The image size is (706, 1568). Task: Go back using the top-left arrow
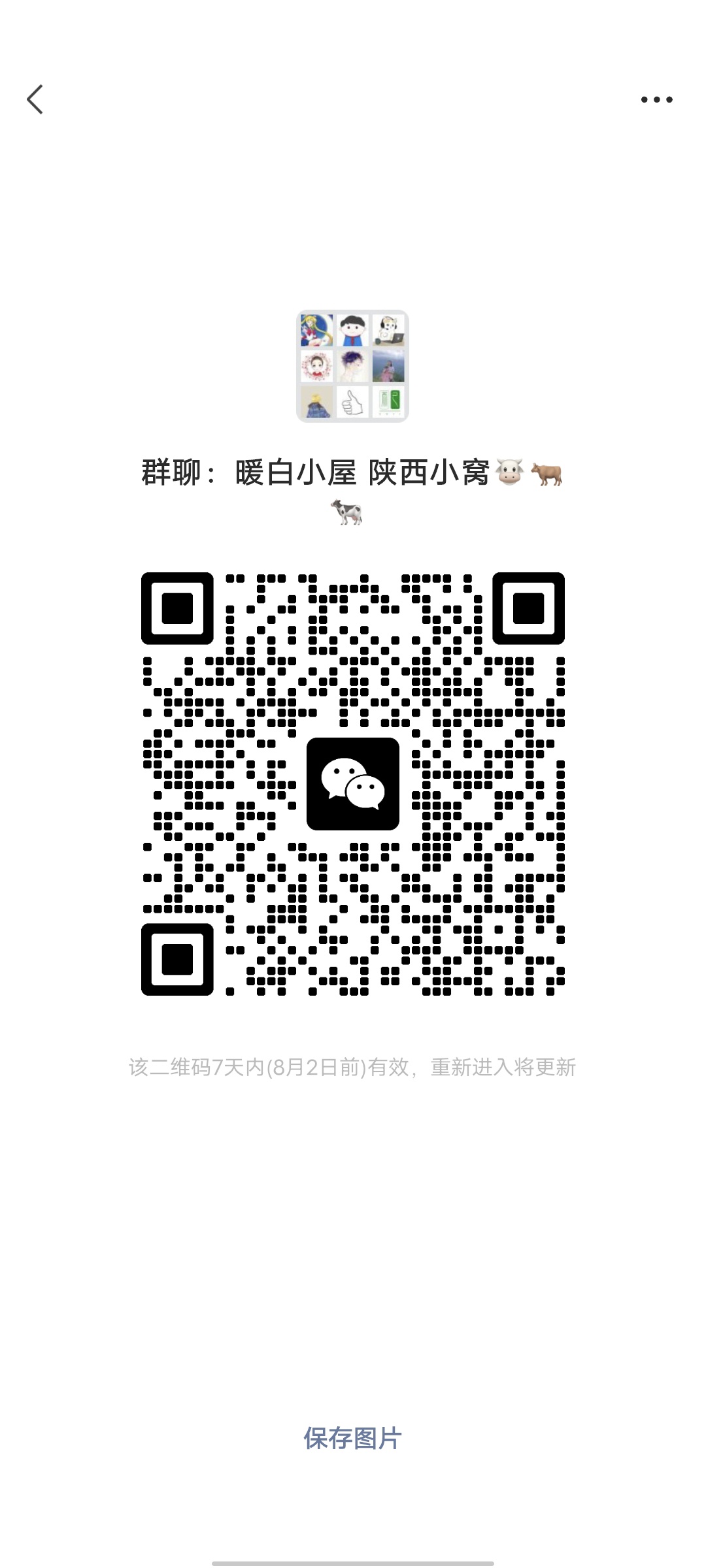[x=35, y=99]
